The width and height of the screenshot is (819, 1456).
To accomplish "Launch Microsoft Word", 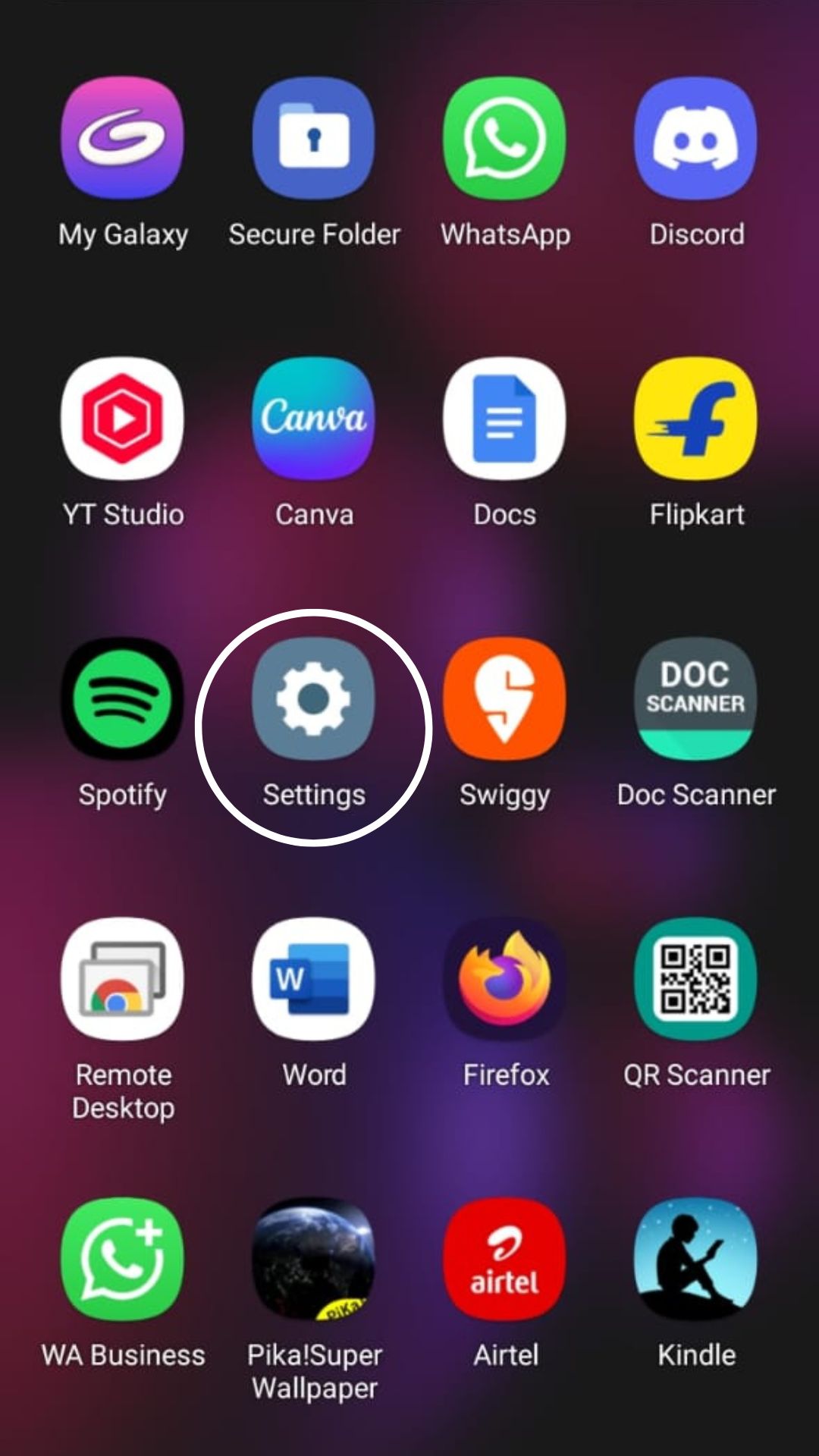I will pyautogui.click(x=314, y=979).
